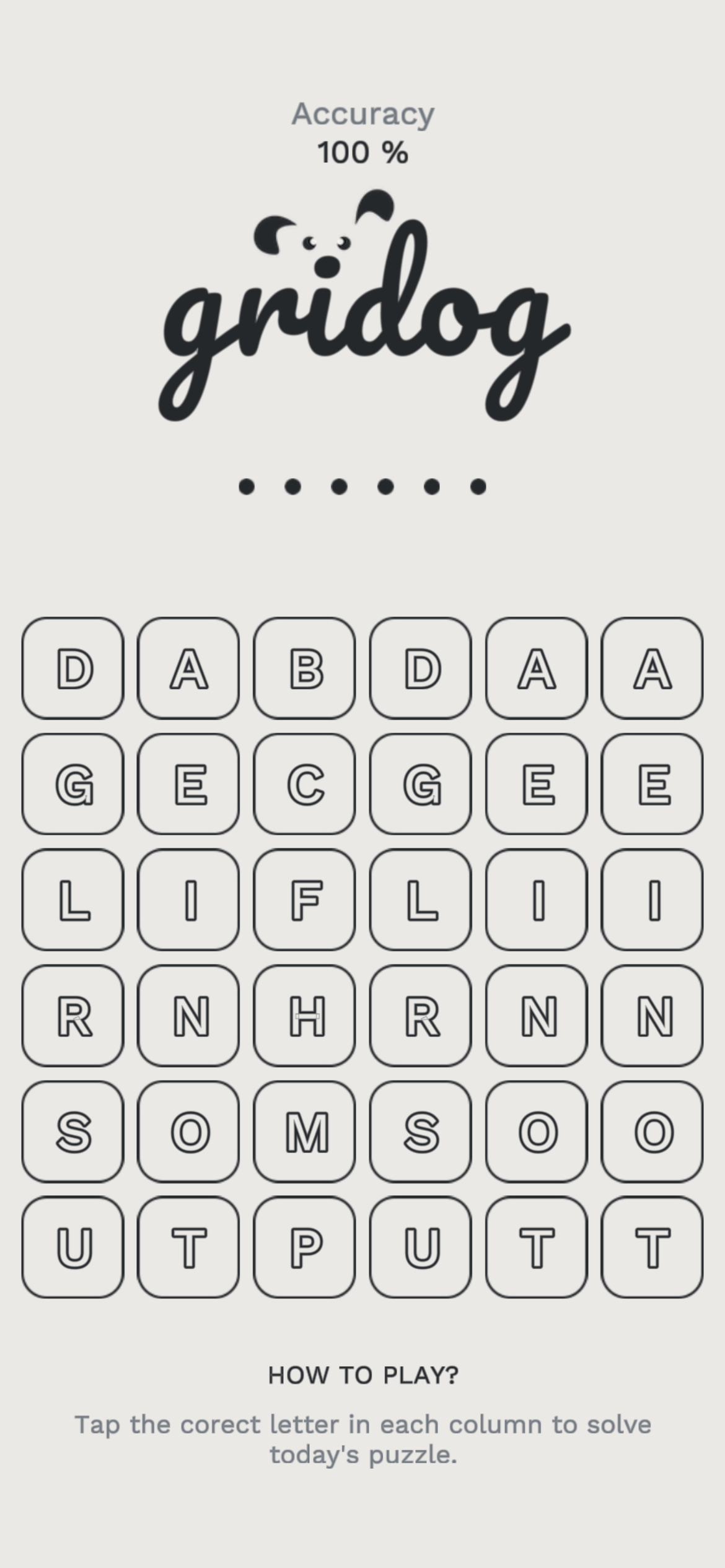Pick O in the second column
725x1568 pixels.
(188, 1131)
